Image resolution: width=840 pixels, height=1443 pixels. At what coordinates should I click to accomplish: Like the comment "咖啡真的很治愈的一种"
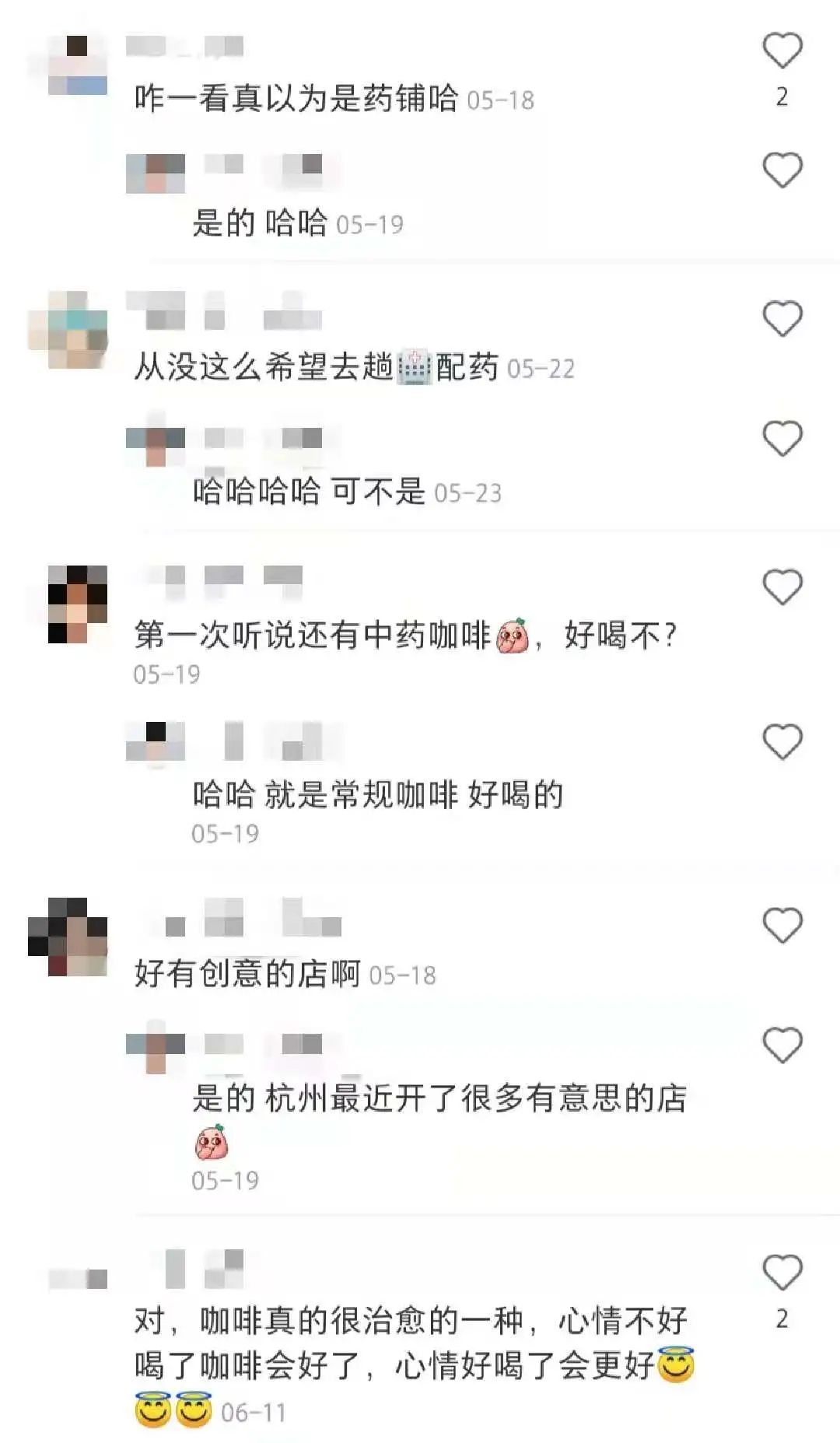tap(782, 1273)
